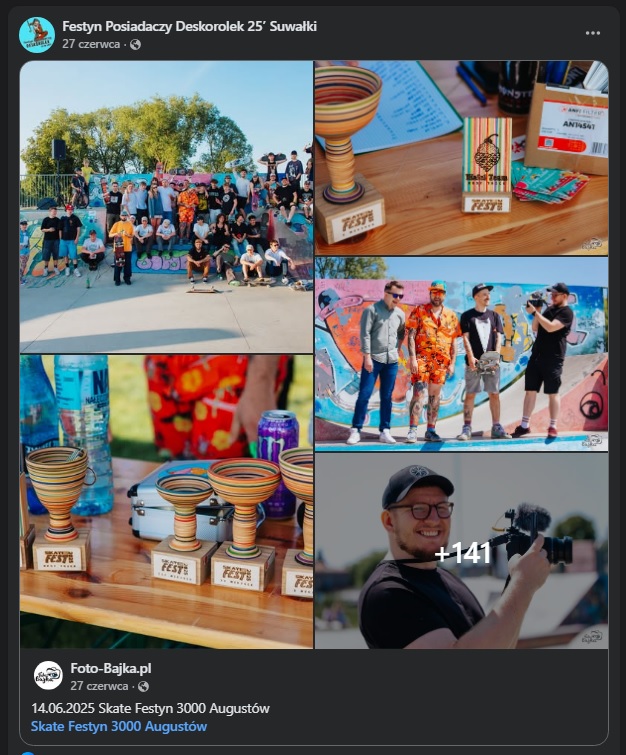Open the 27 czerwca timestamp of the shared Foto-Bajka post

click(x=99, y=686)
